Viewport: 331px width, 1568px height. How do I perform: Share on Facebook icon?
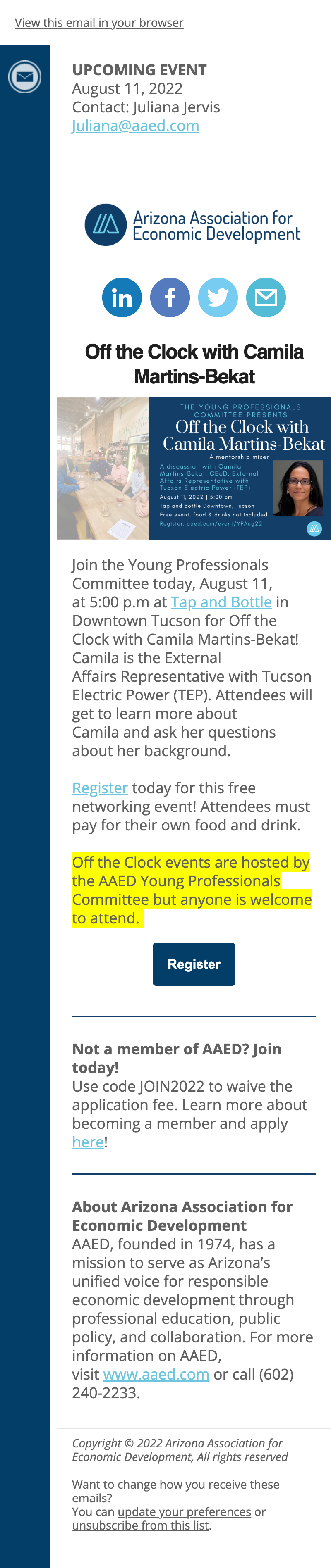pos(170,297)
